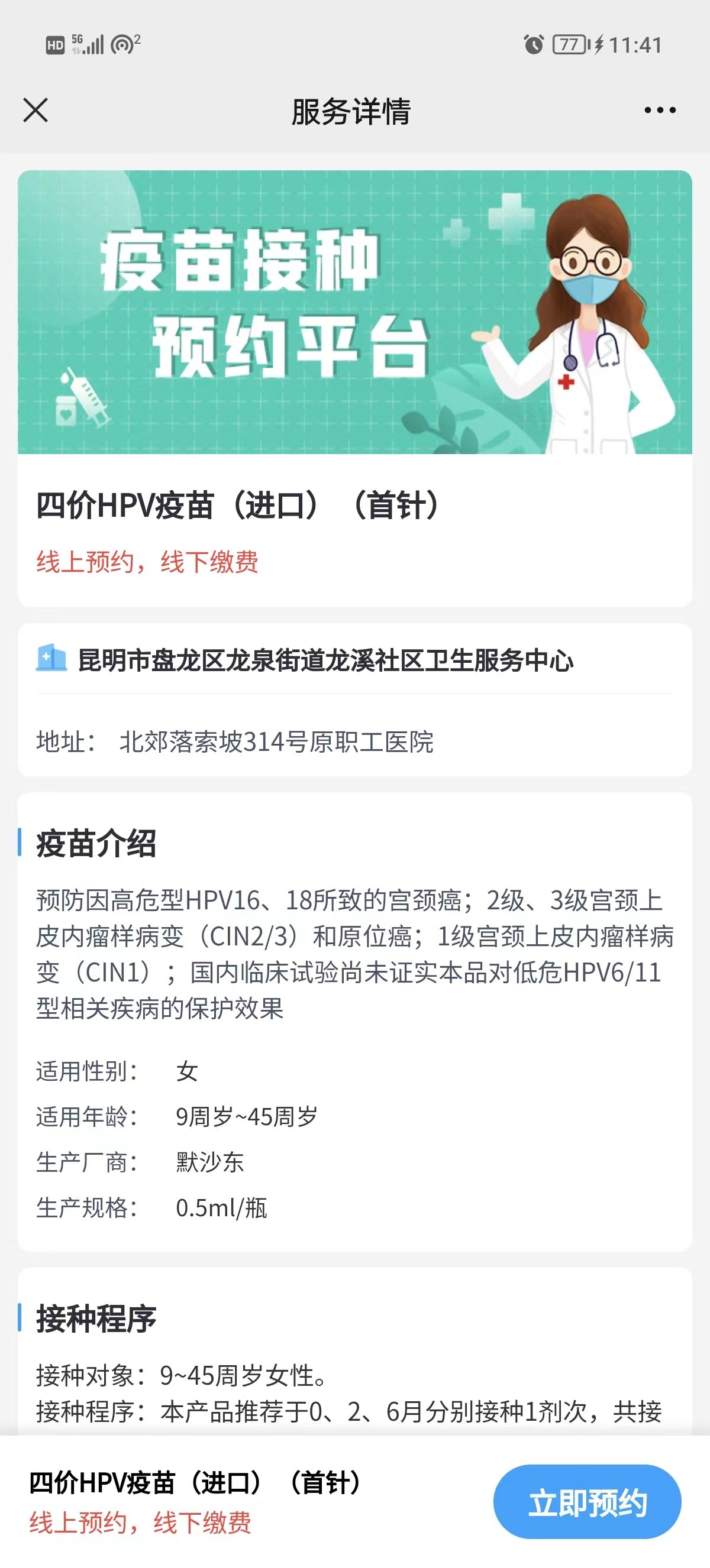
Task: Open the three-dot more menu
Action: click(x=660, y=110)
